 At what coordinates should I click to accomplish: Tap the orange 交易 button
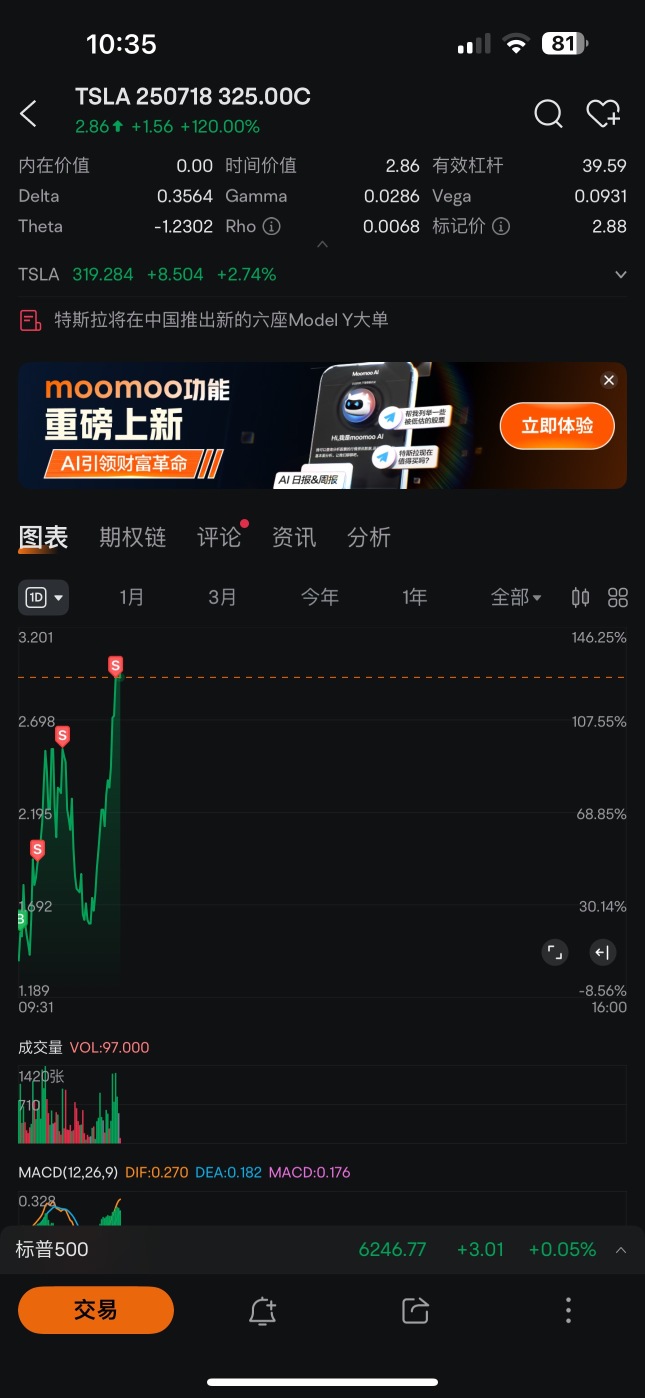tap(96, 1310)
